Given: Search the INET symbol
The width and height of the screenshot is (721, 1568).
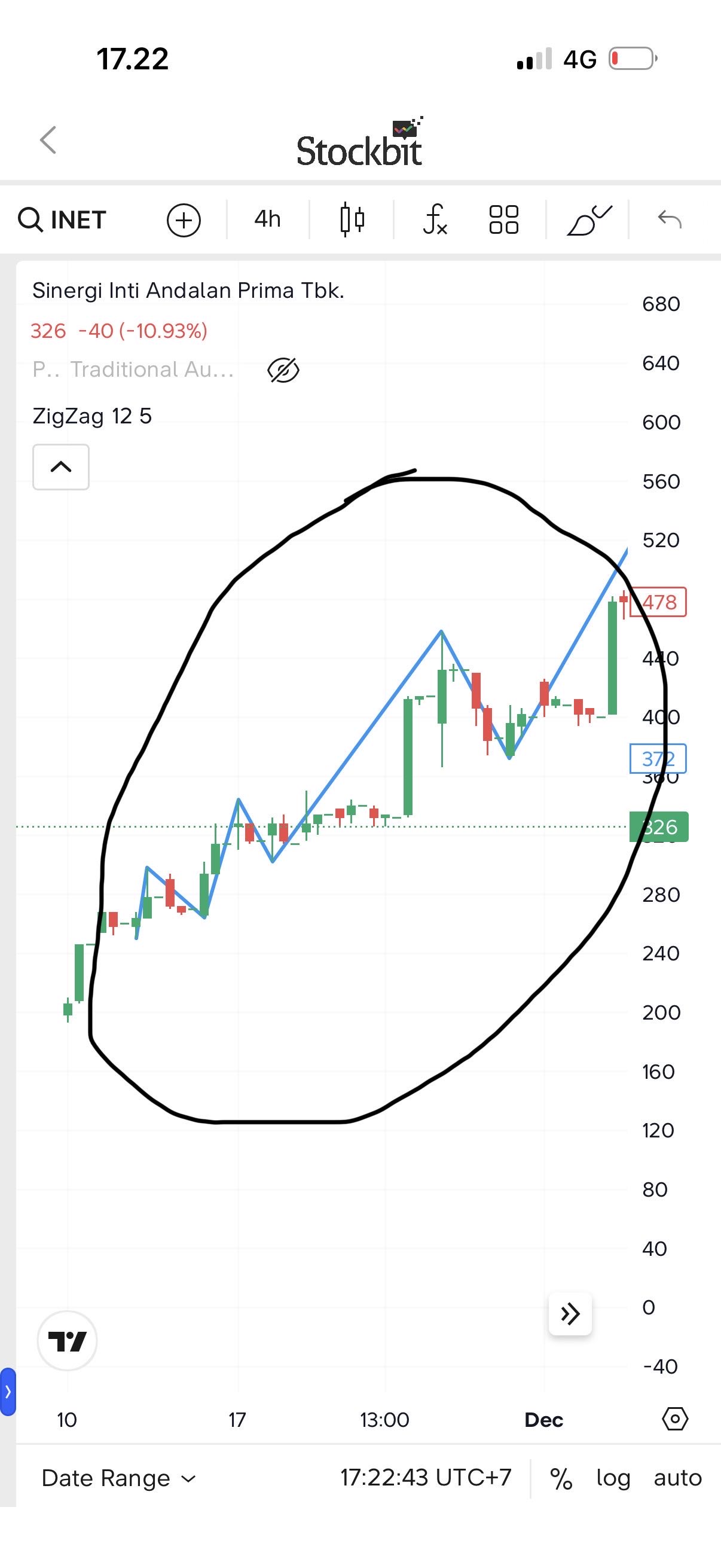Looking at the screenshot, I should 63,219.
